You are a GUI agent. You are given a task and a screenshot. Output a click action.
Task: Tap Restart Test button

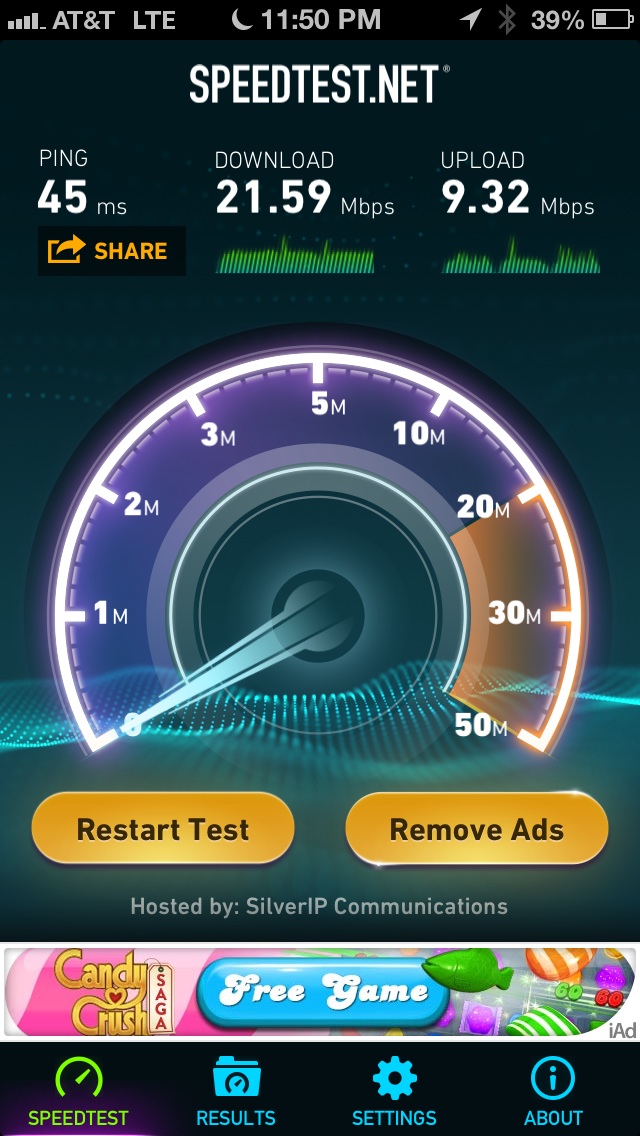click(163, 829)
